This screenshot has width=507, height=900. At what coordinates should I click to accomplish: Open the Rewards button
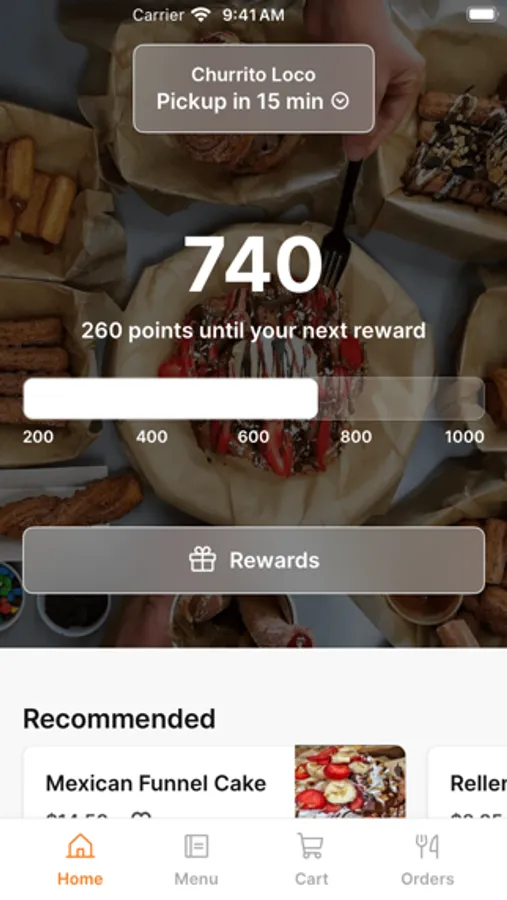[x=253, y=560]
